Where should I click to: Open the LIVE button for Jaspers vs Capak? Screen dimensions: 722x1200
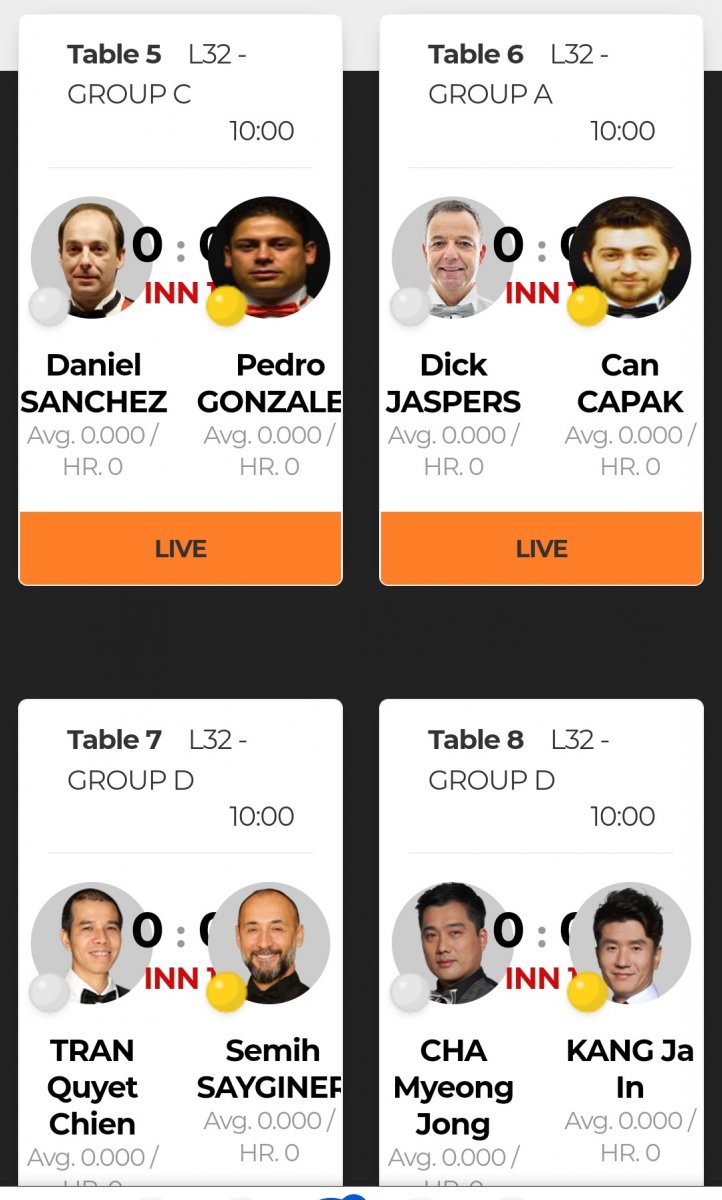(541, 548)
